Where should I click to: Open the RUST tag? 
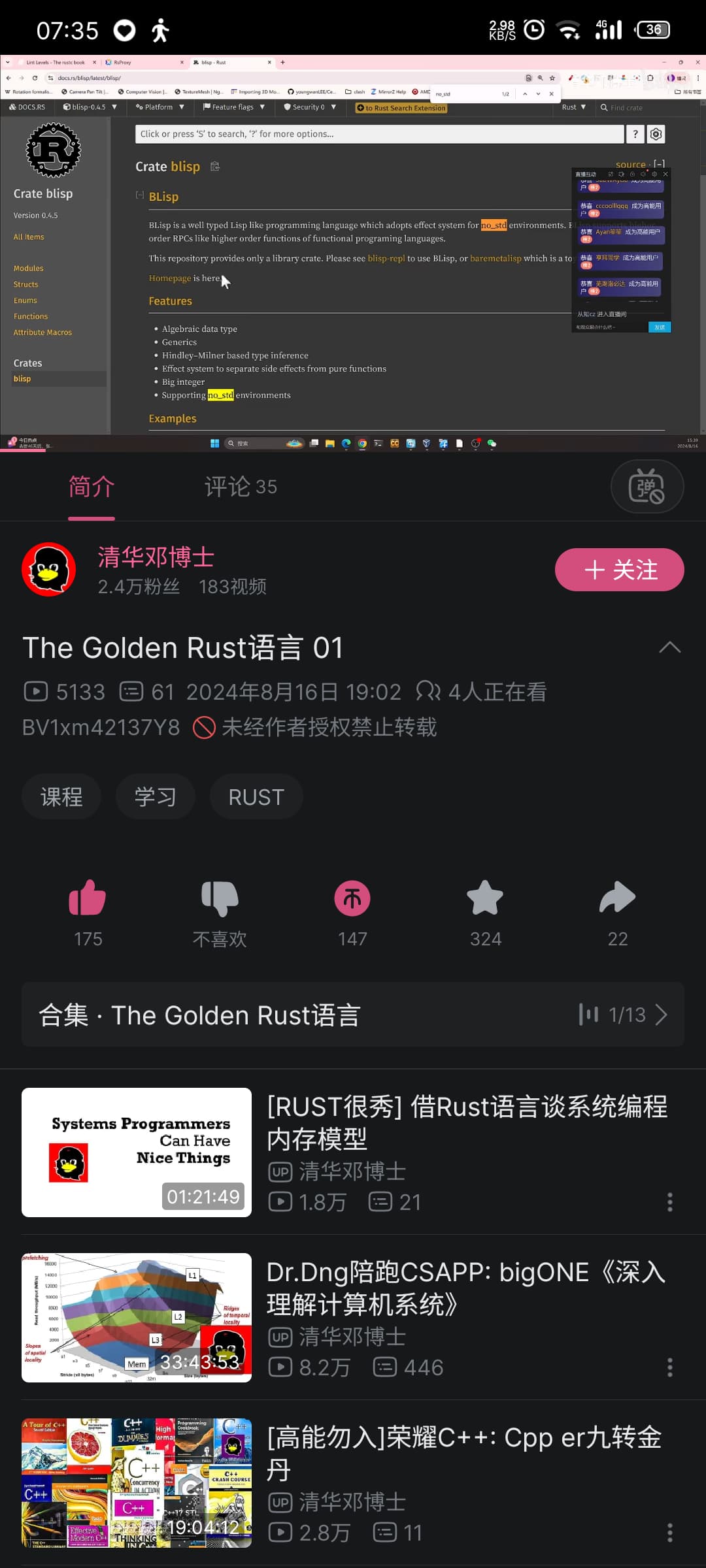pyautogui.click(x=256, y=796)
